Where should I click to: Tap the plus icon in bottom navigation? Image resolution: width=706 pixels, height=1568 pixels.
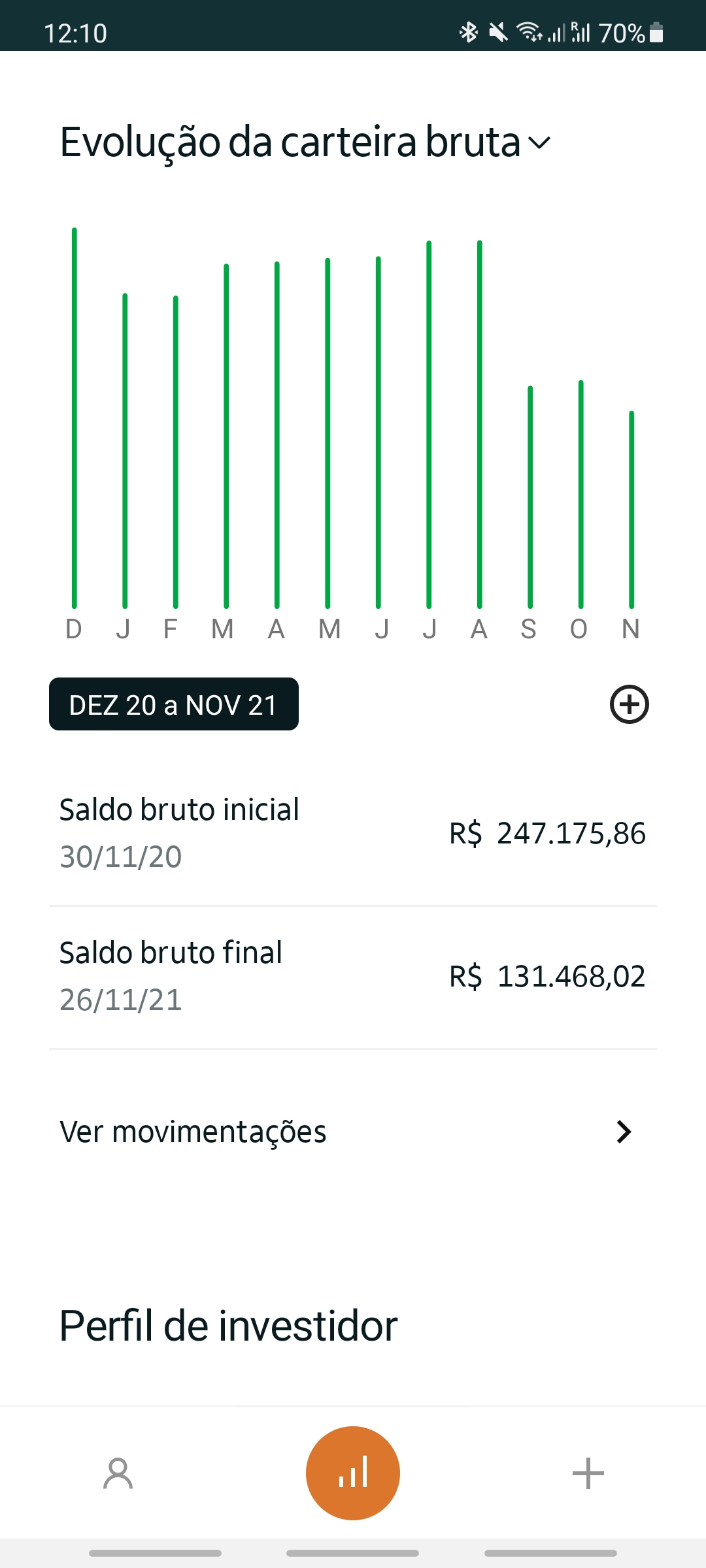pyautogui.click(x=588, y=1472)
